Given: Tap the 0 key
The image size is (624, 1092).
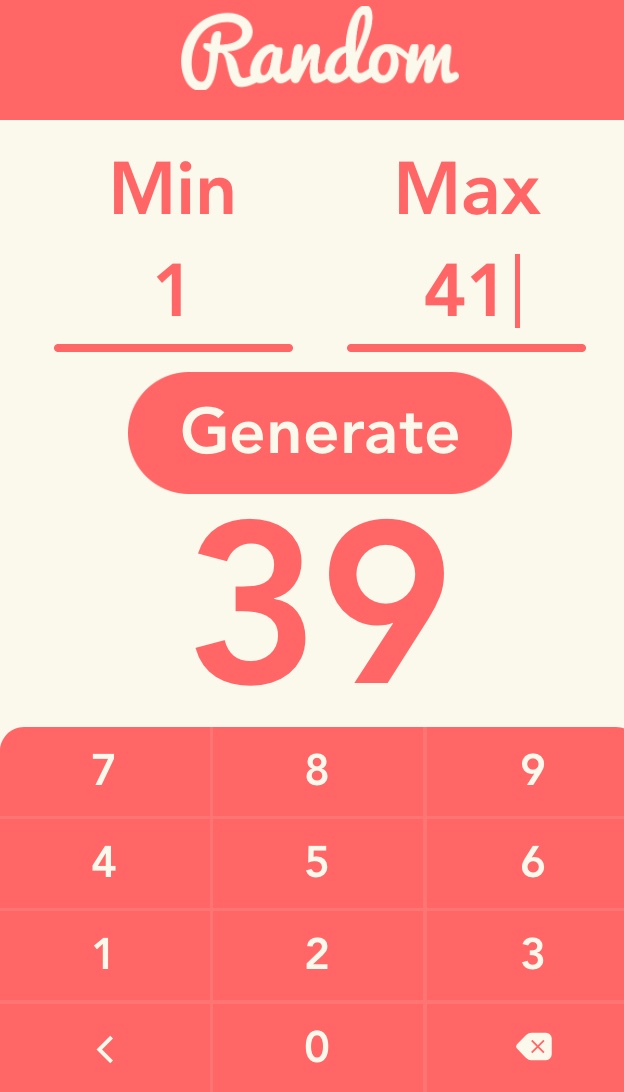Looking at the screenshot, I should pos(317,1047).
